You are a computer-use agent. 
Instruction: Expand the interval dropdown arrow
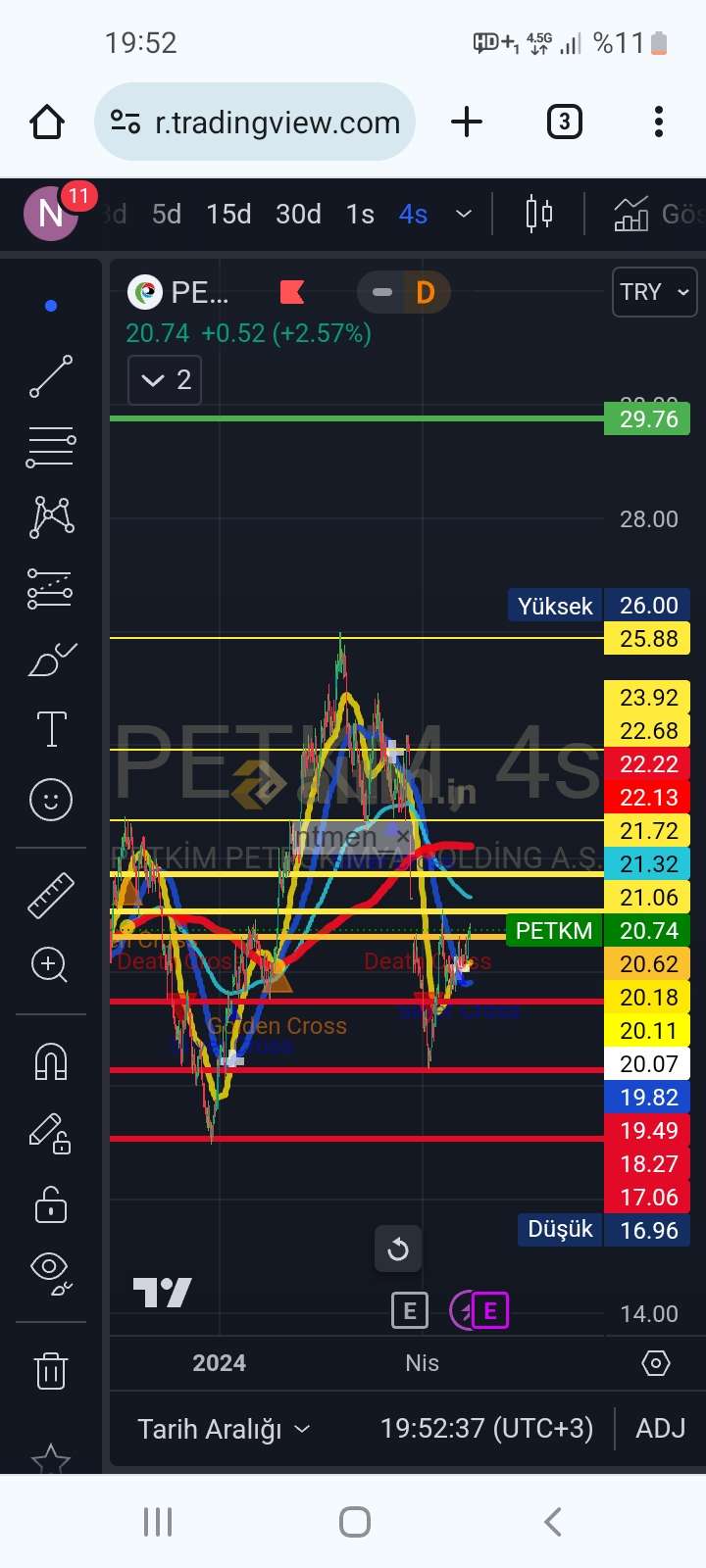click(464, 214)
